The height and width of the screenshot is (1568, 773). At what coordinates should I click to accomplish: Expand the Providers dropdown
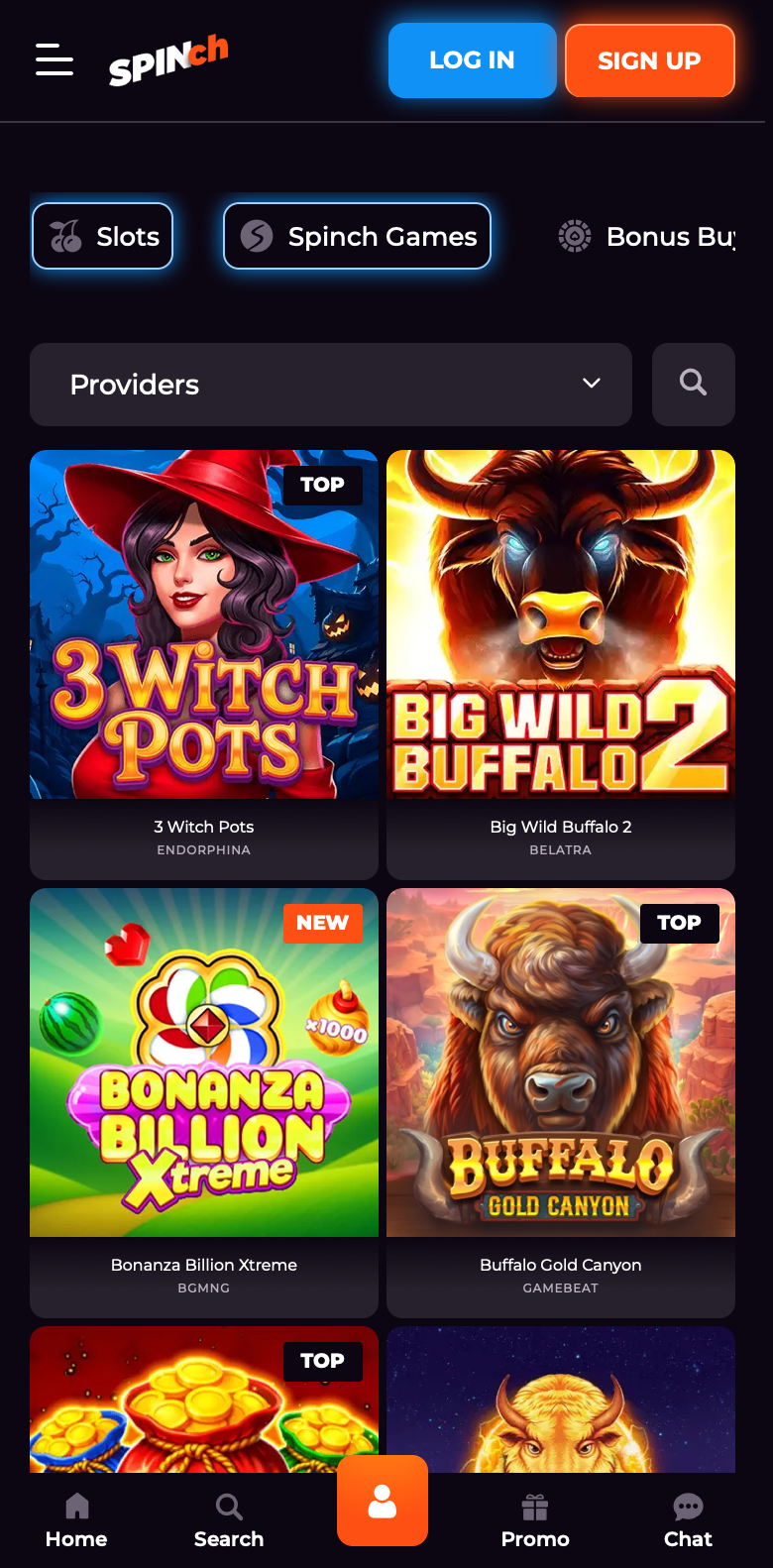[331, 385]
